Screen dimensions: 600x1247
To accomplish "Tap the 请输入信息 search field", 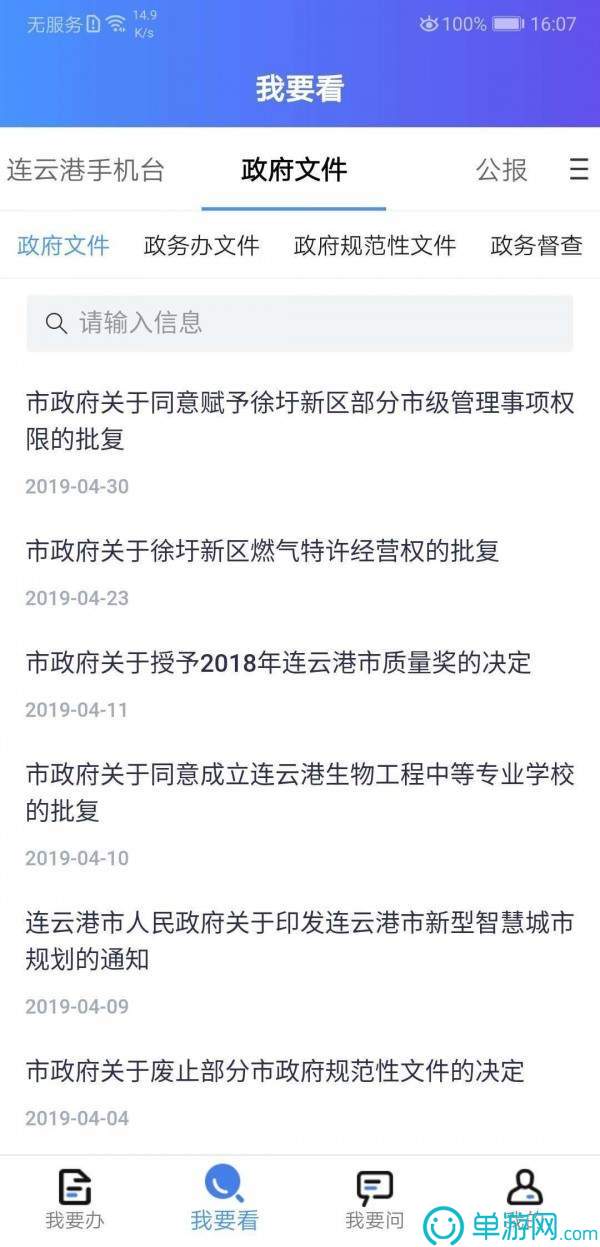I will (300, 322).
